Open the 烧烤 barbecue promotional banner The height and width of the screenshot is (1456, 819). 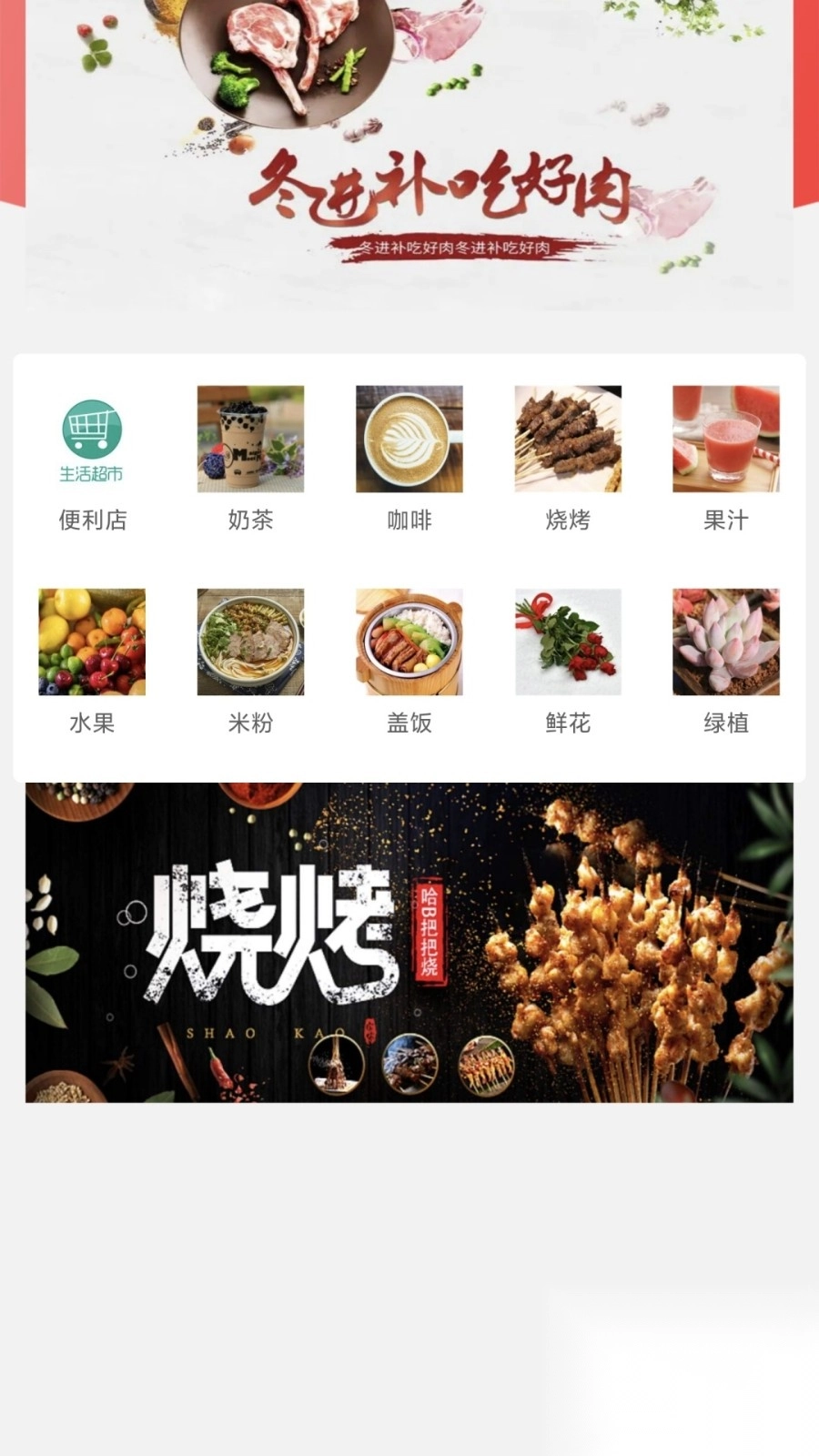409,942
